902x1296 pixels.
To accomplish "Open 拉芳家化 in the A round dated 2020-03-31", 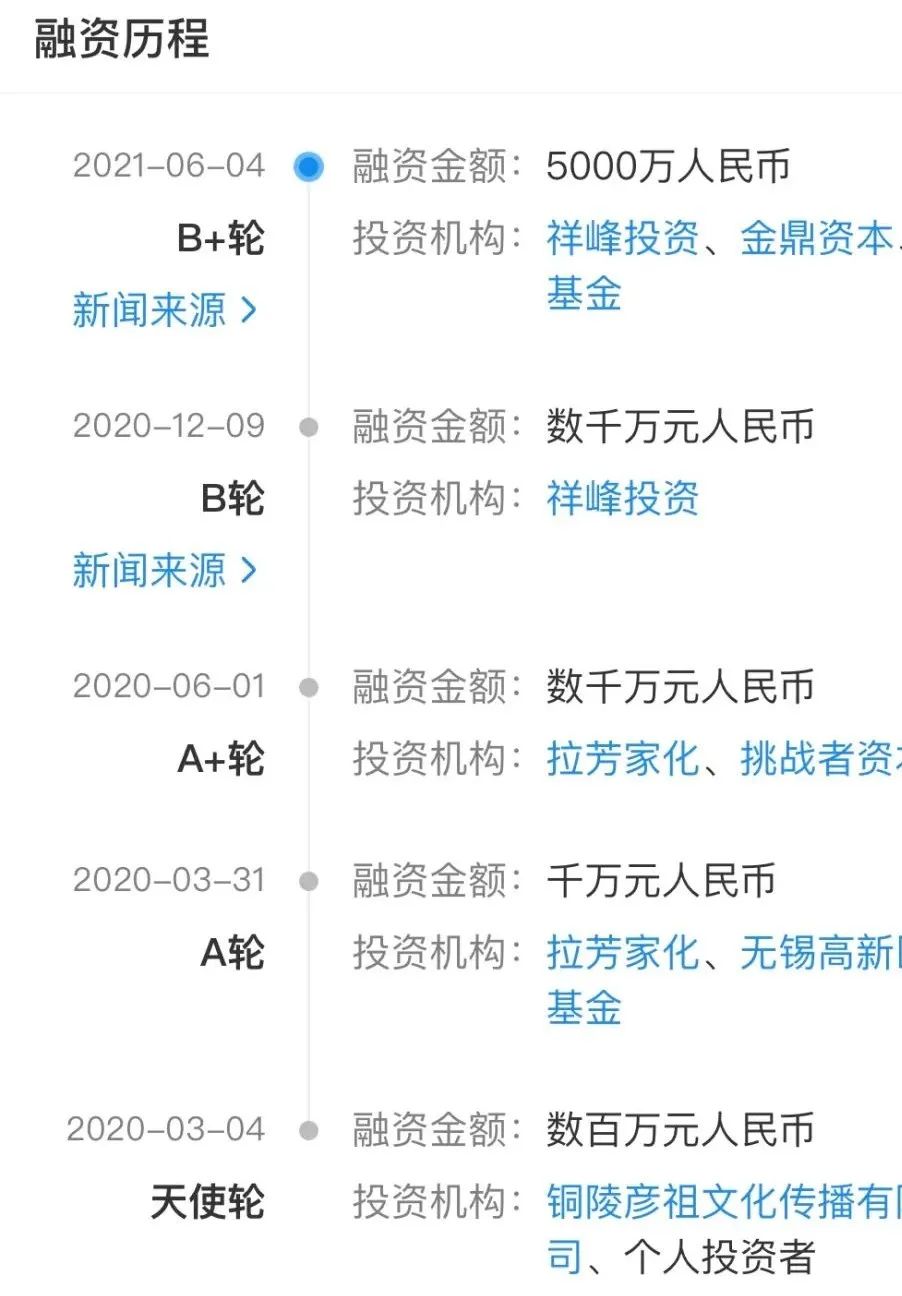I will tap(622, 953).
